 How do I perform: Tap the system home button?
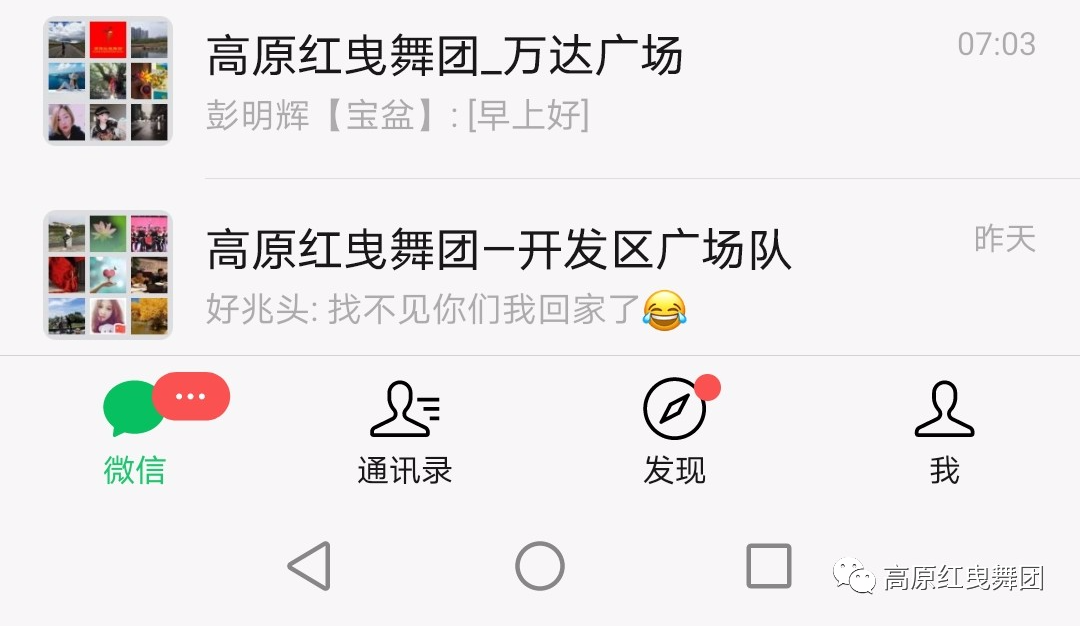(x=540, y=566)
